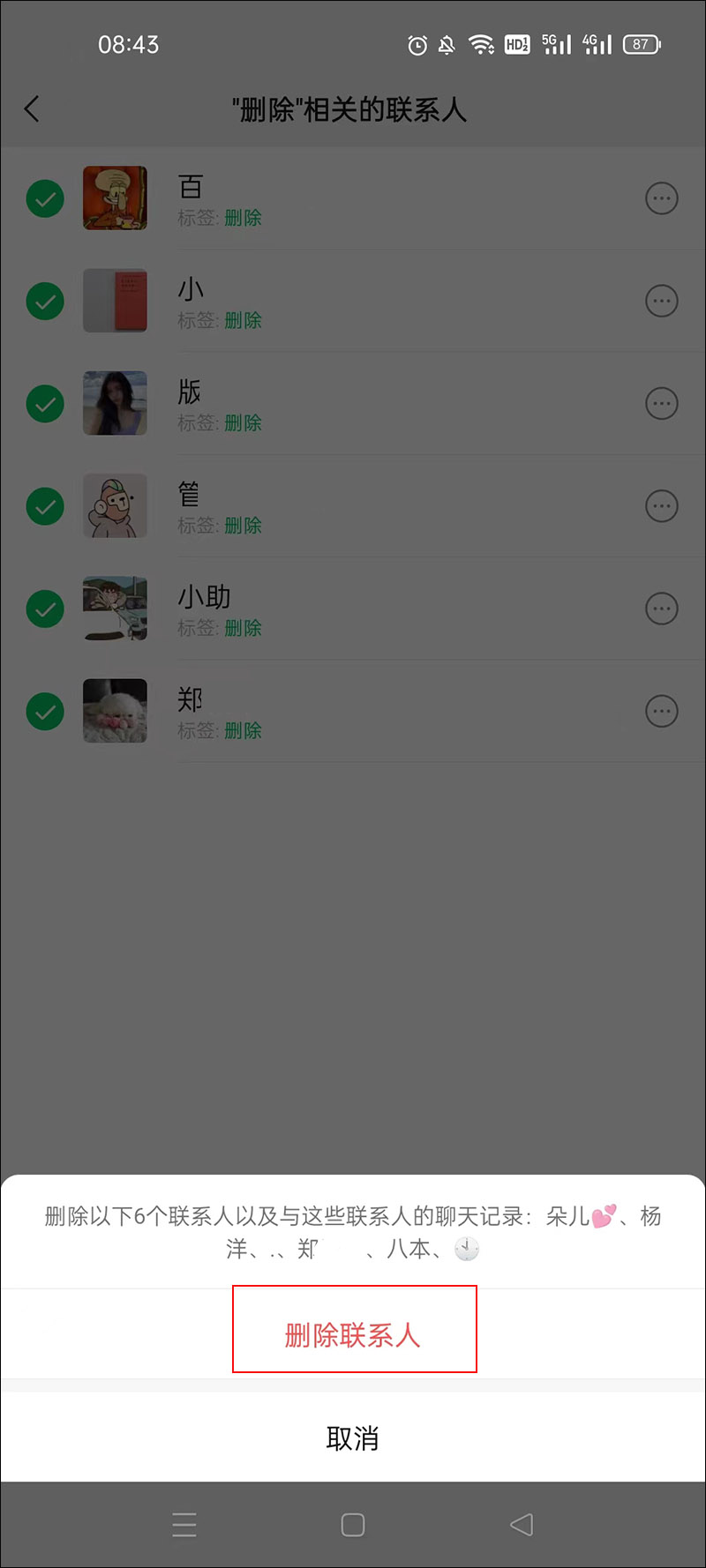Uncheck the selection circle for contact 版
This screenshot has height=1568, width=706.
pos(45,403)
